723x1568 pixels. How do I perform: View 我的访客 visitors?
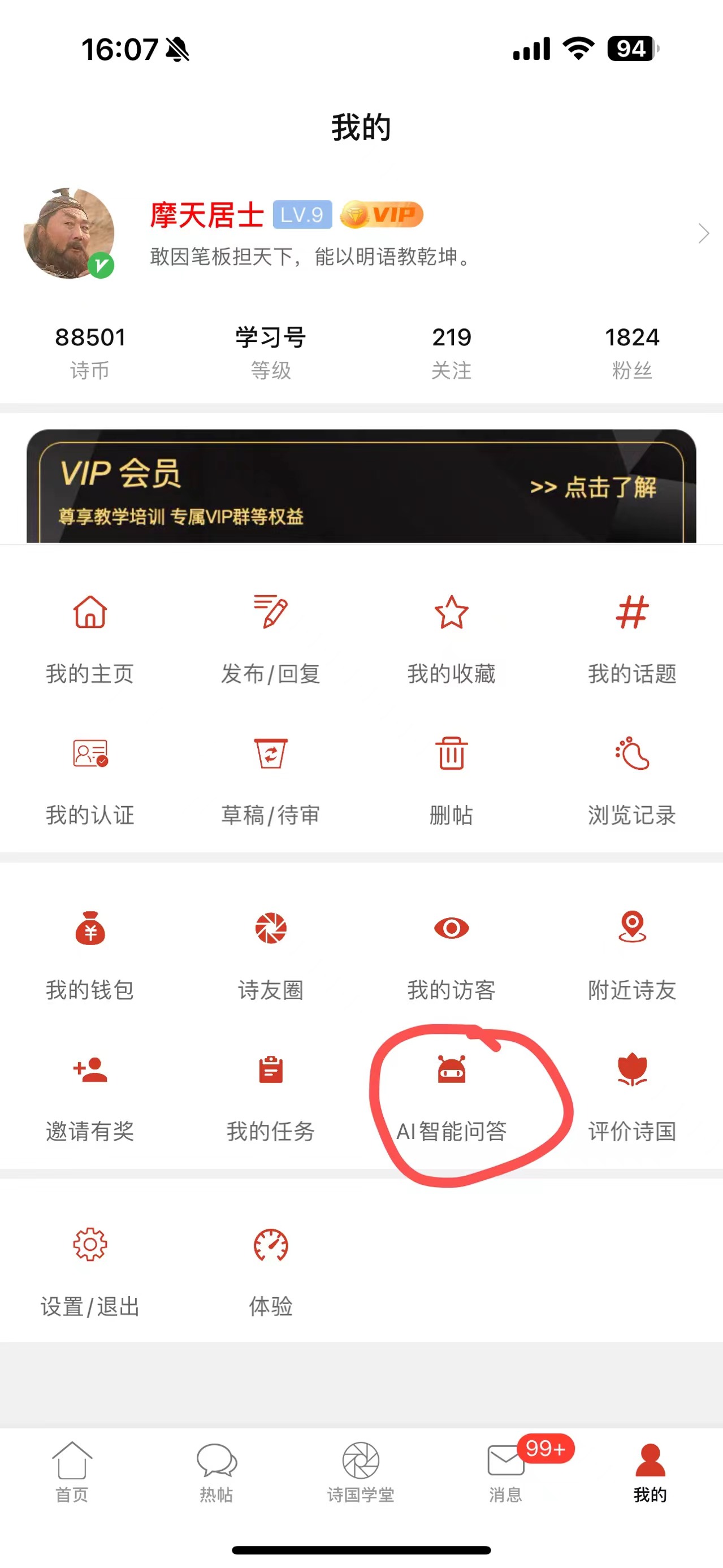[451, 955]
